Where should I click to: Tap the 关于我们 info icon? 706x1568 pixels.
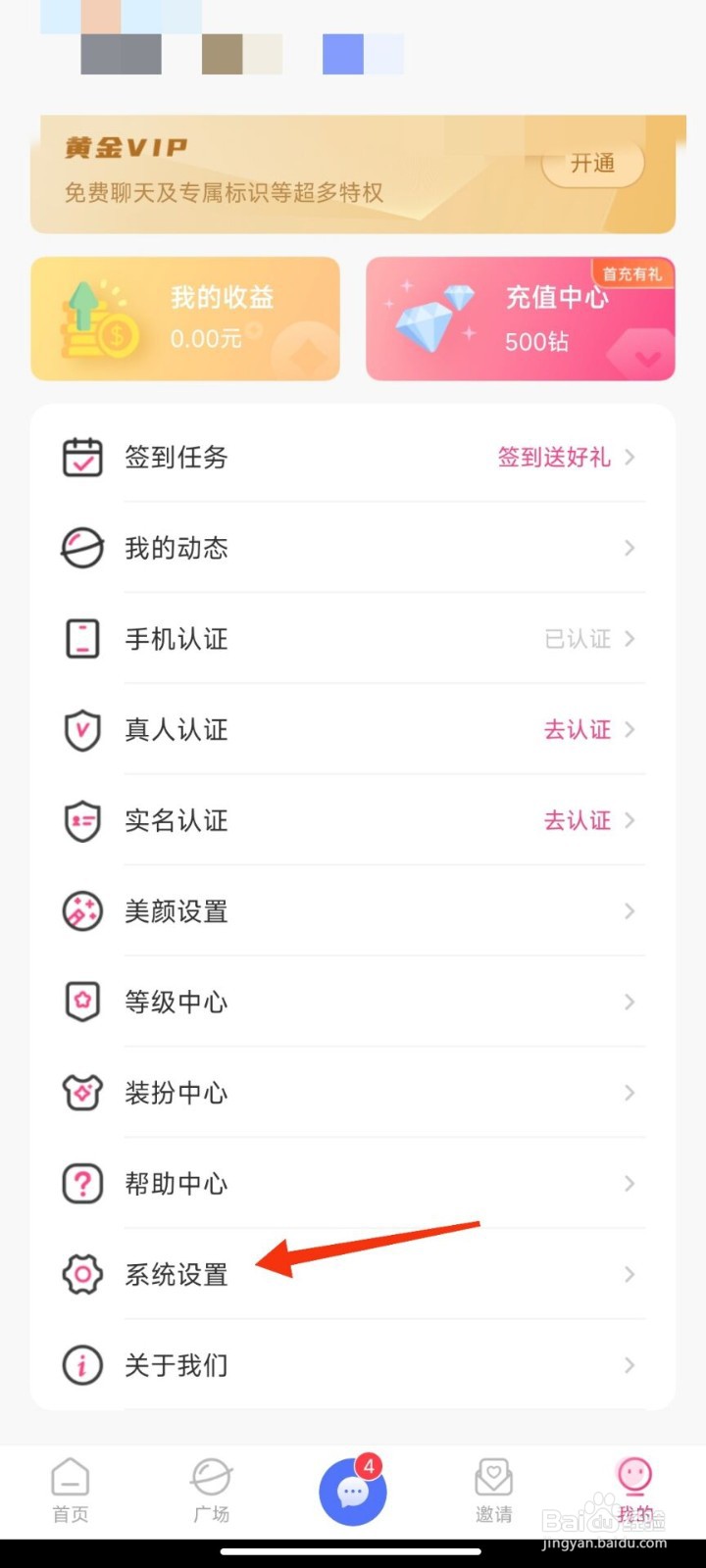tap(81, 1365)
